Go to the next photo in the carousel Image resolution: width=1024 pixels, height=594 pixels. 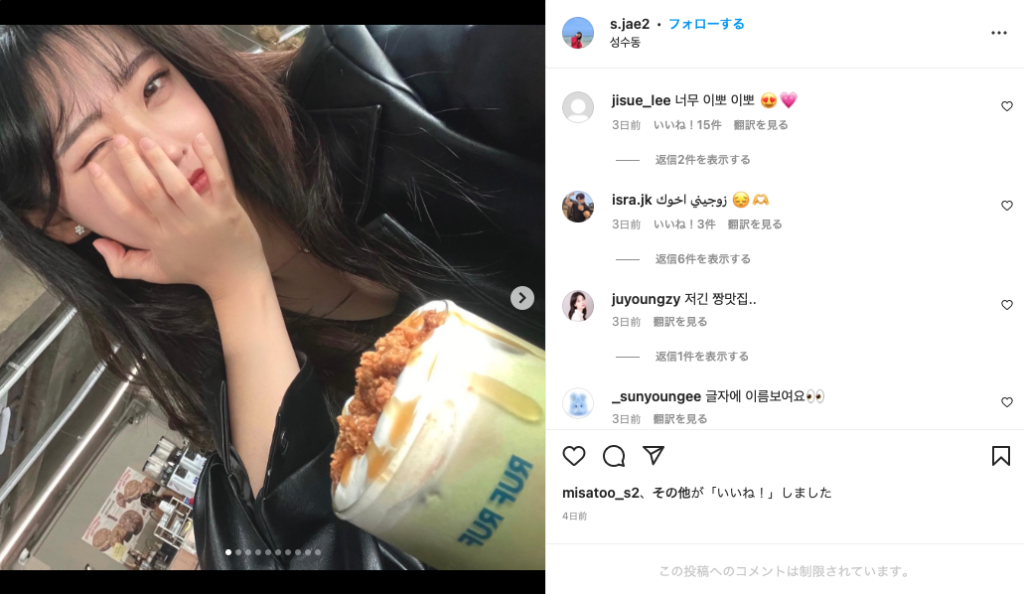[522, 298]
